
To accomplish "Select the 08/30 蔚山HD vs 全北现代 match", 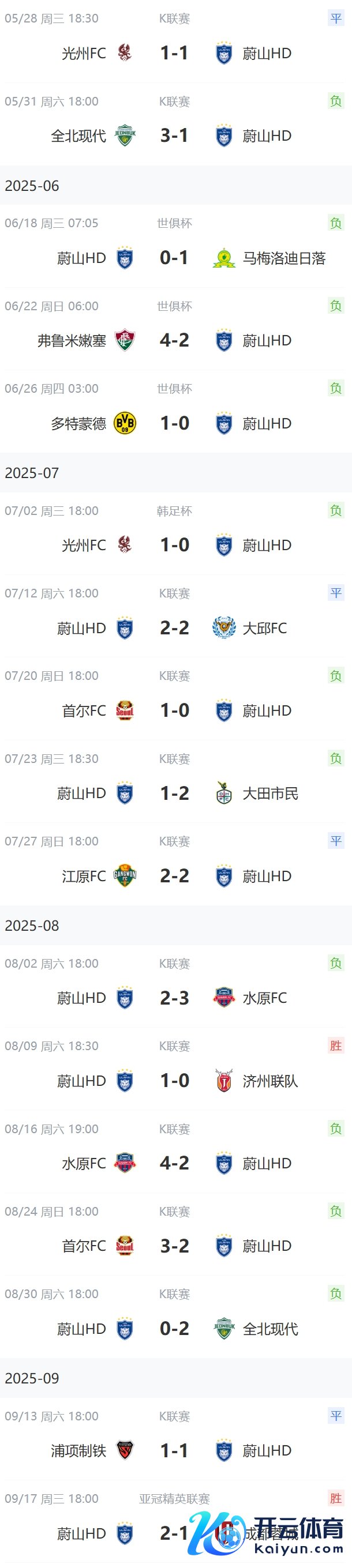I will click(174, 1329).
